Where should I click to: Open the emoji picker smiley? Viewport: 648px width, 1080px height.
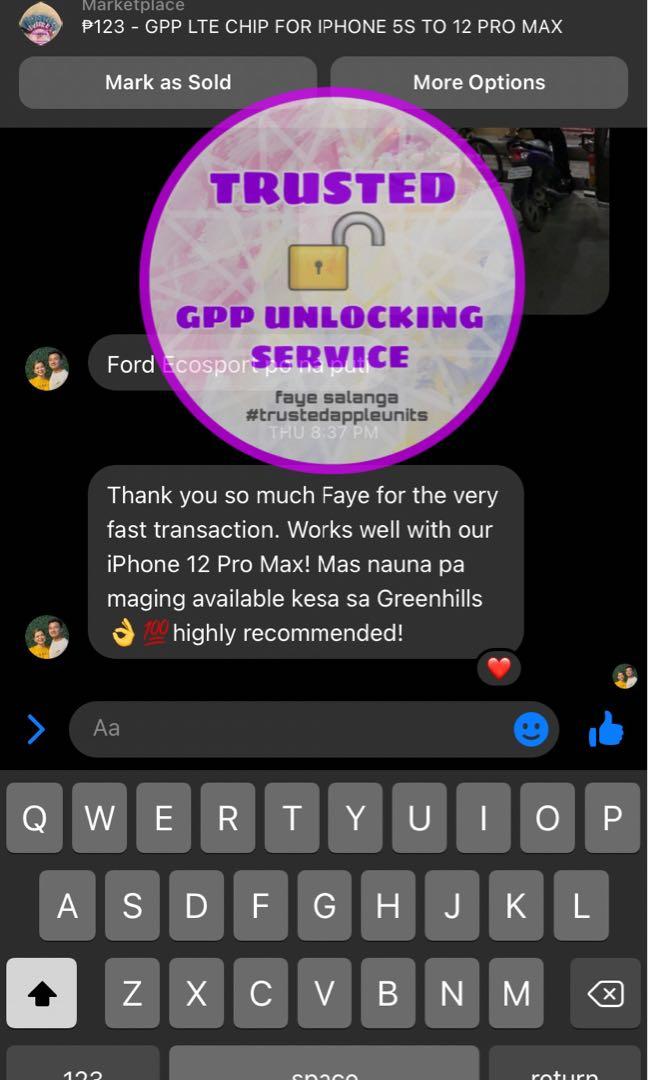point(531,729)
